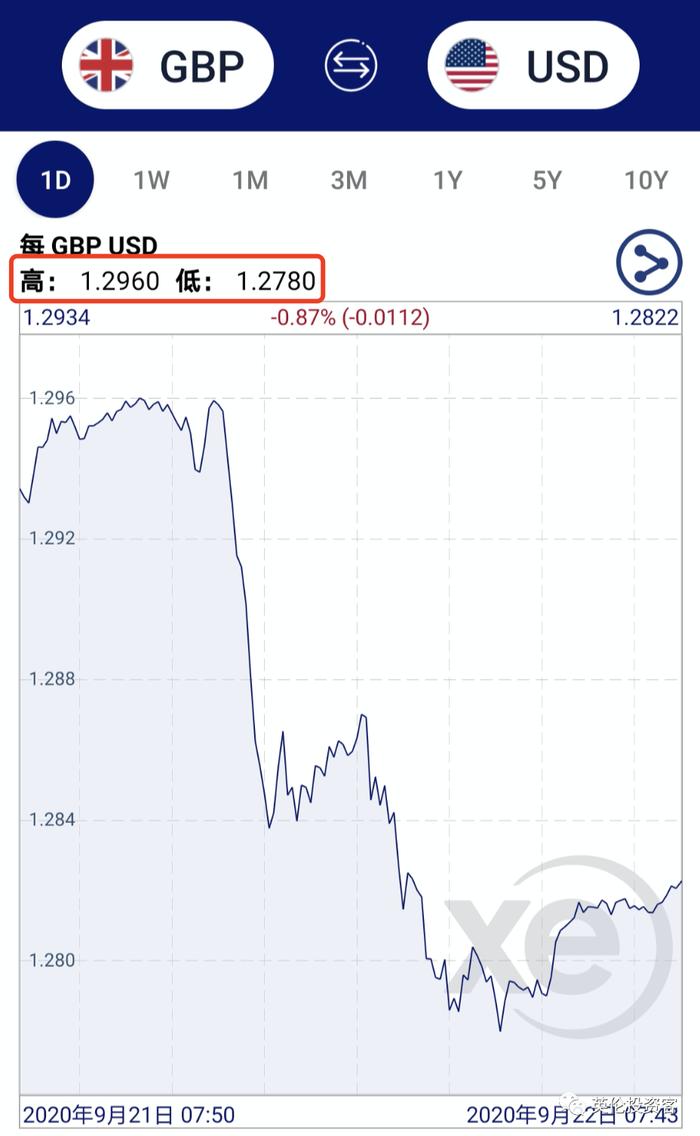Open the GBP currency selector

point(167,66)
